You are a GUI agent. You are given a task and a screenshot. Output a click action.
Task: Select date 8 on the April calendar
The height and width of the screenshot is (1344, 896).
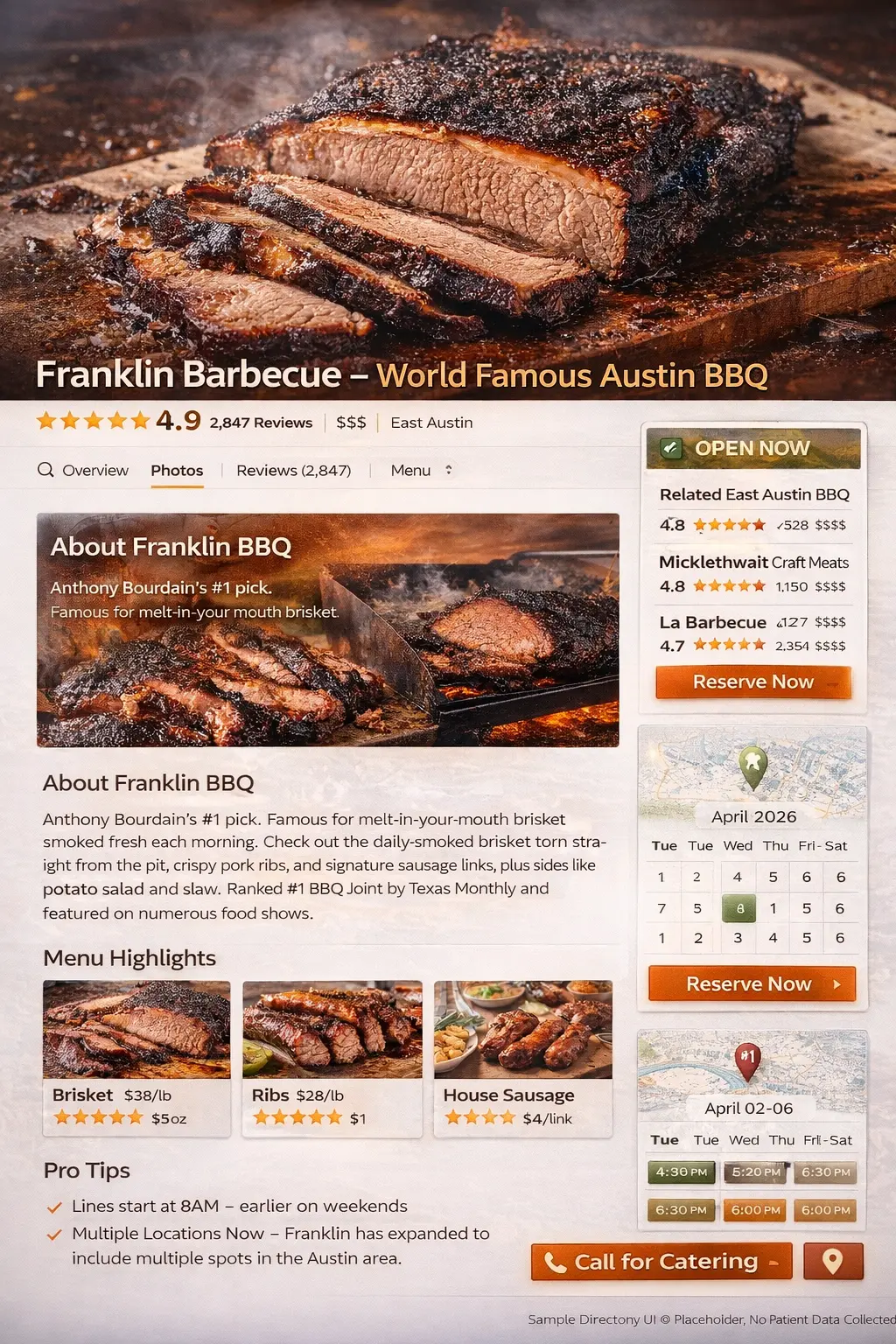point(738,908)
